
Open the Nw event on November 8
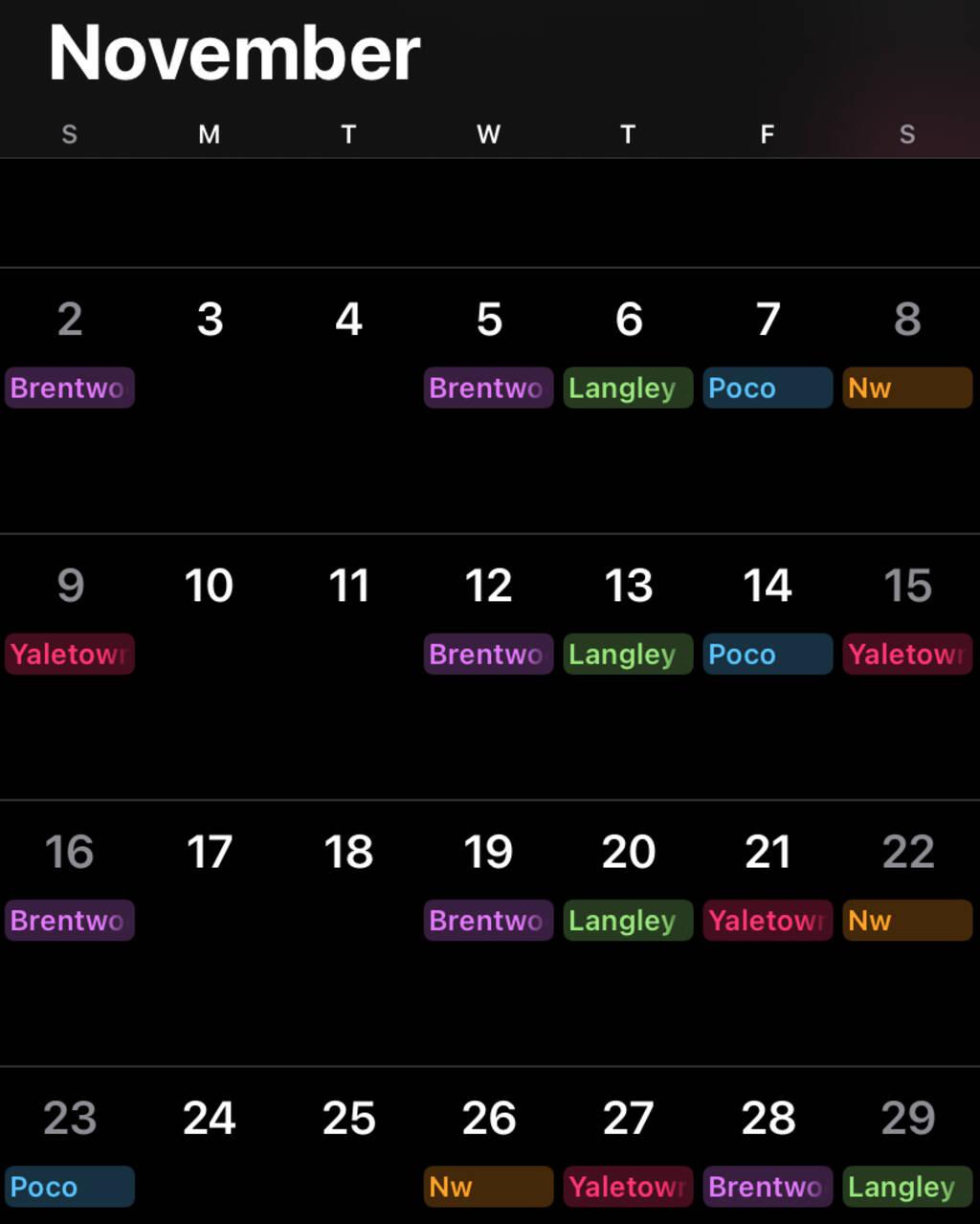coord(907,388)
